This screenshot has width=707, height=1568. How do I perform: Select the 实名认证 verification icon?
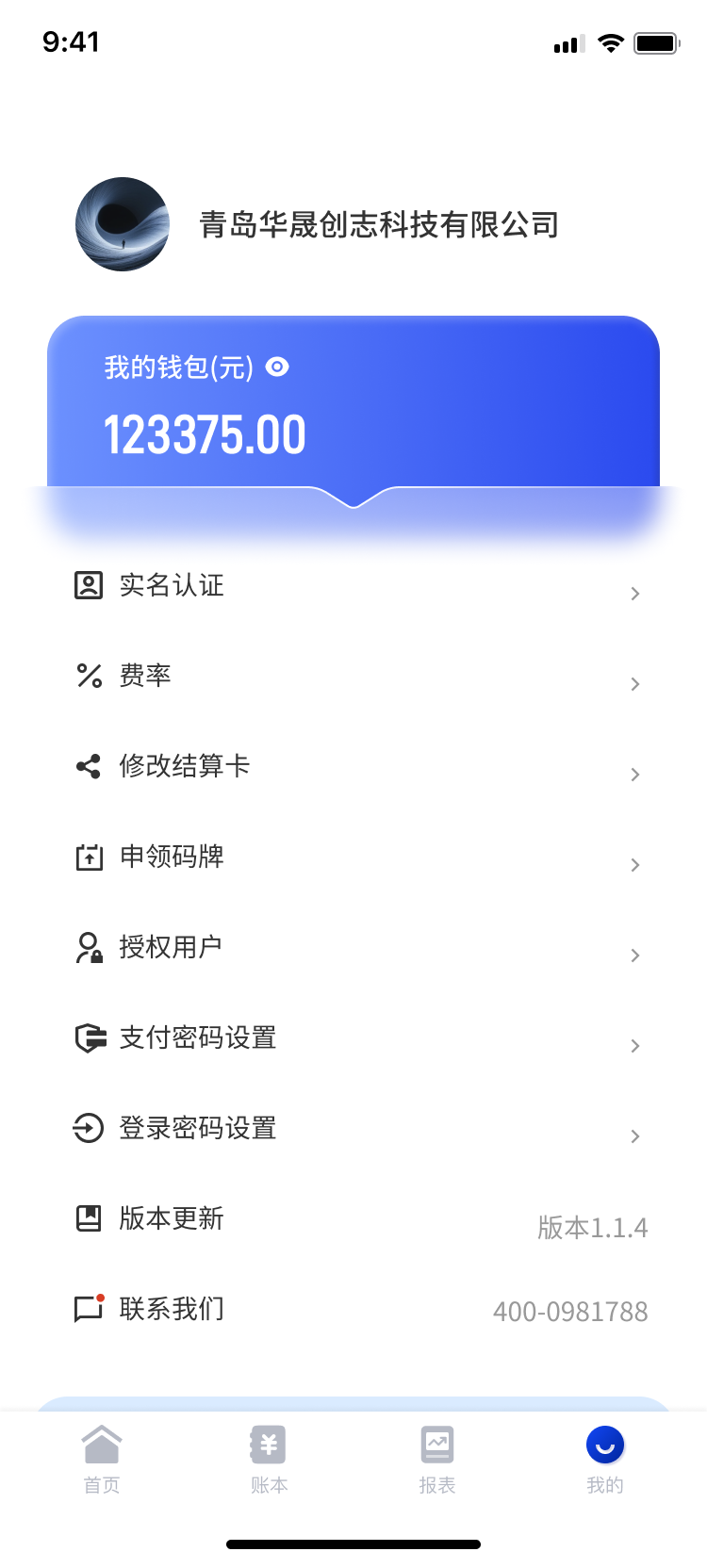tap(88, 585)
